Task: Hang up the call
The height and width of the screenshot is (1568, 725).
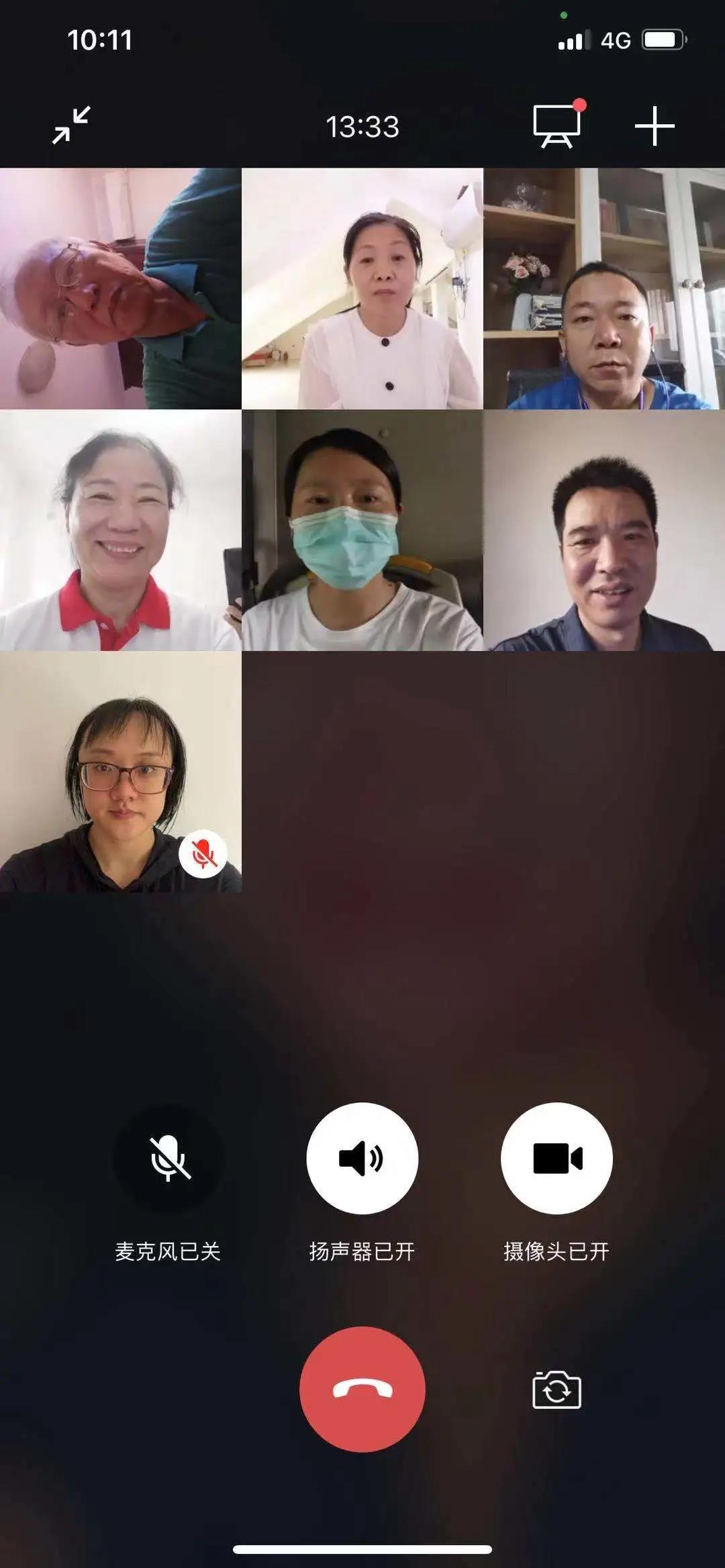Action: (x=362, y=1390)
